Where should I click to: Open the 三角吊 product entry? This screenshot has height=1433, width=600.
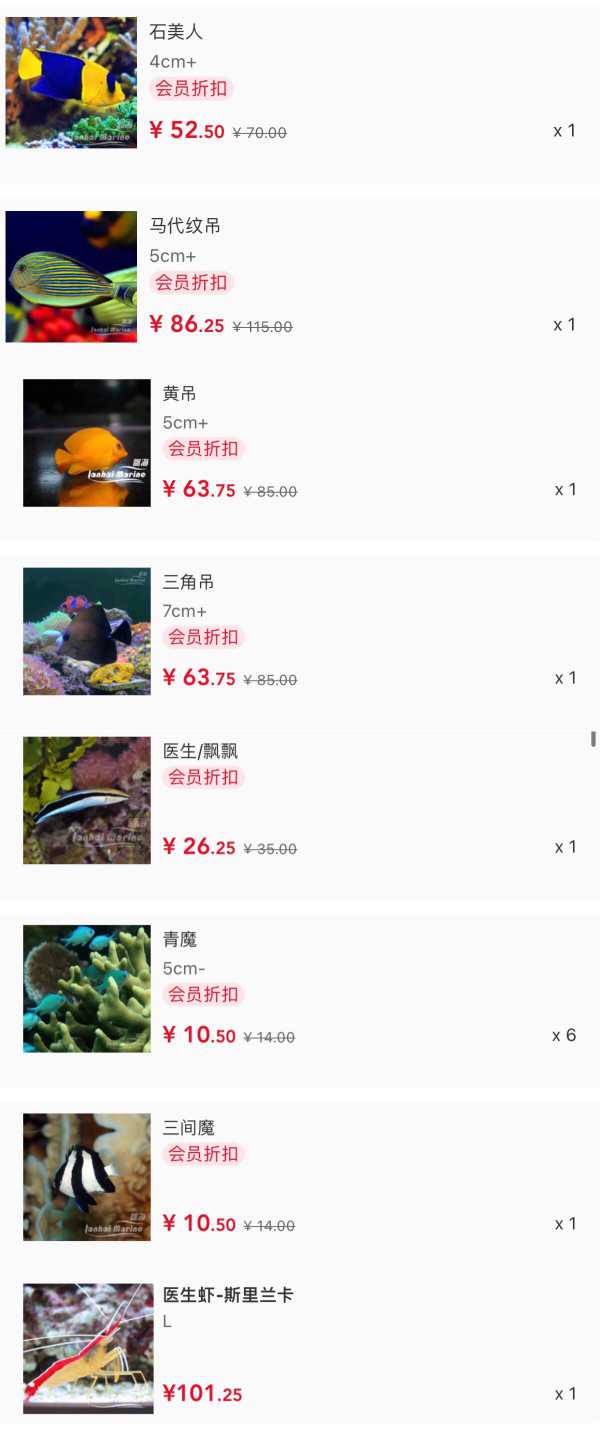coord(300,631)
